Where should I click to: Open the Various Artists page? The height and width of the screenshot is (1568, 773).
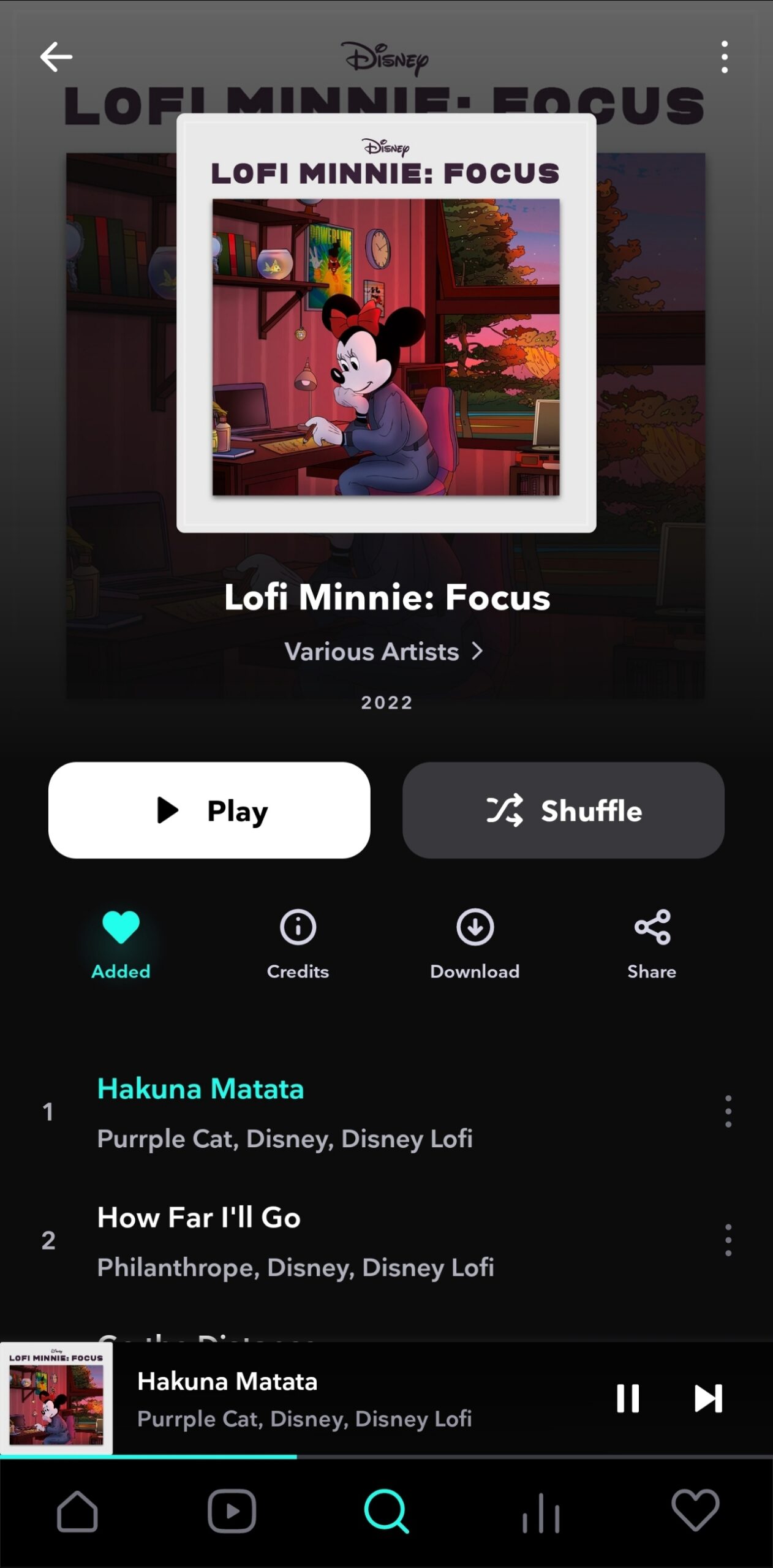(384, 651)
